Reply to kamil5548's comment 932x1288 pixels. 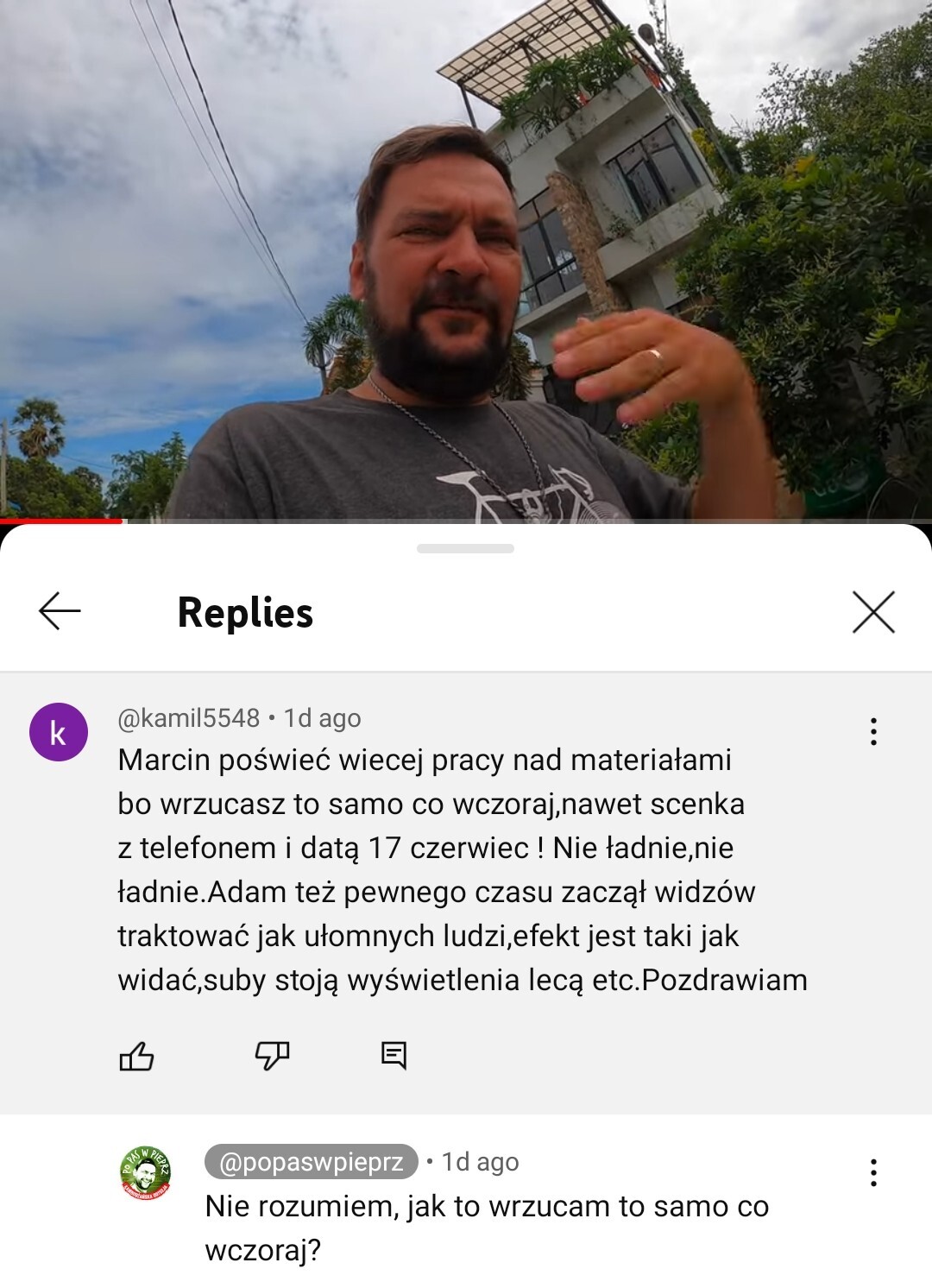point(394,1055)
